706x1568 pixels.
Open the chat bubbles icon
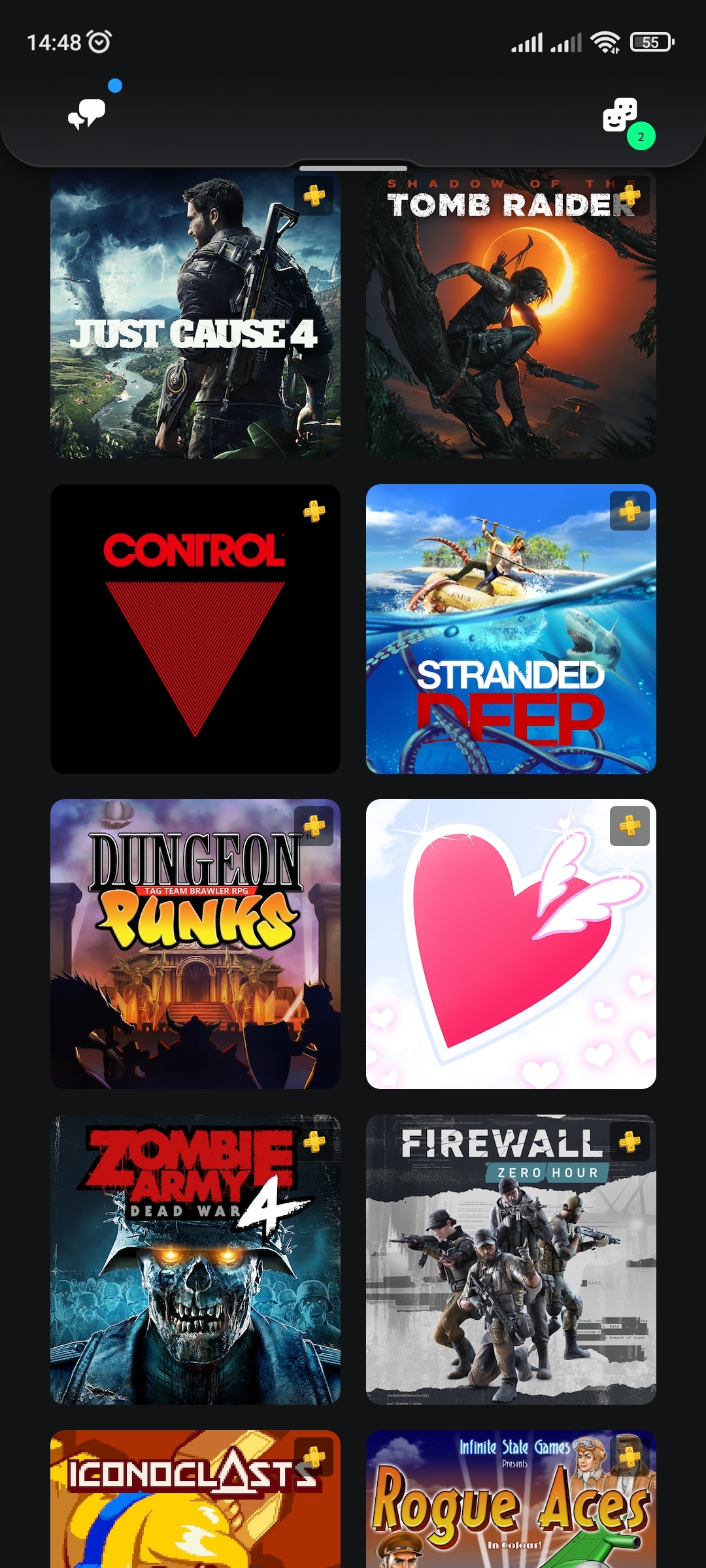87,114
